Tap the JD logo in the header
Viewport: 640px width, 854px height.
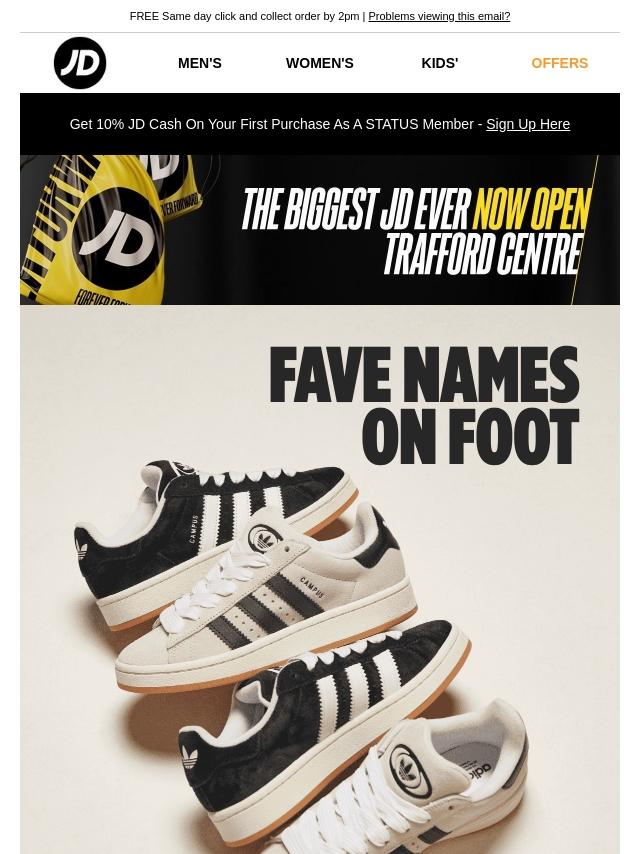click(80, 63)
